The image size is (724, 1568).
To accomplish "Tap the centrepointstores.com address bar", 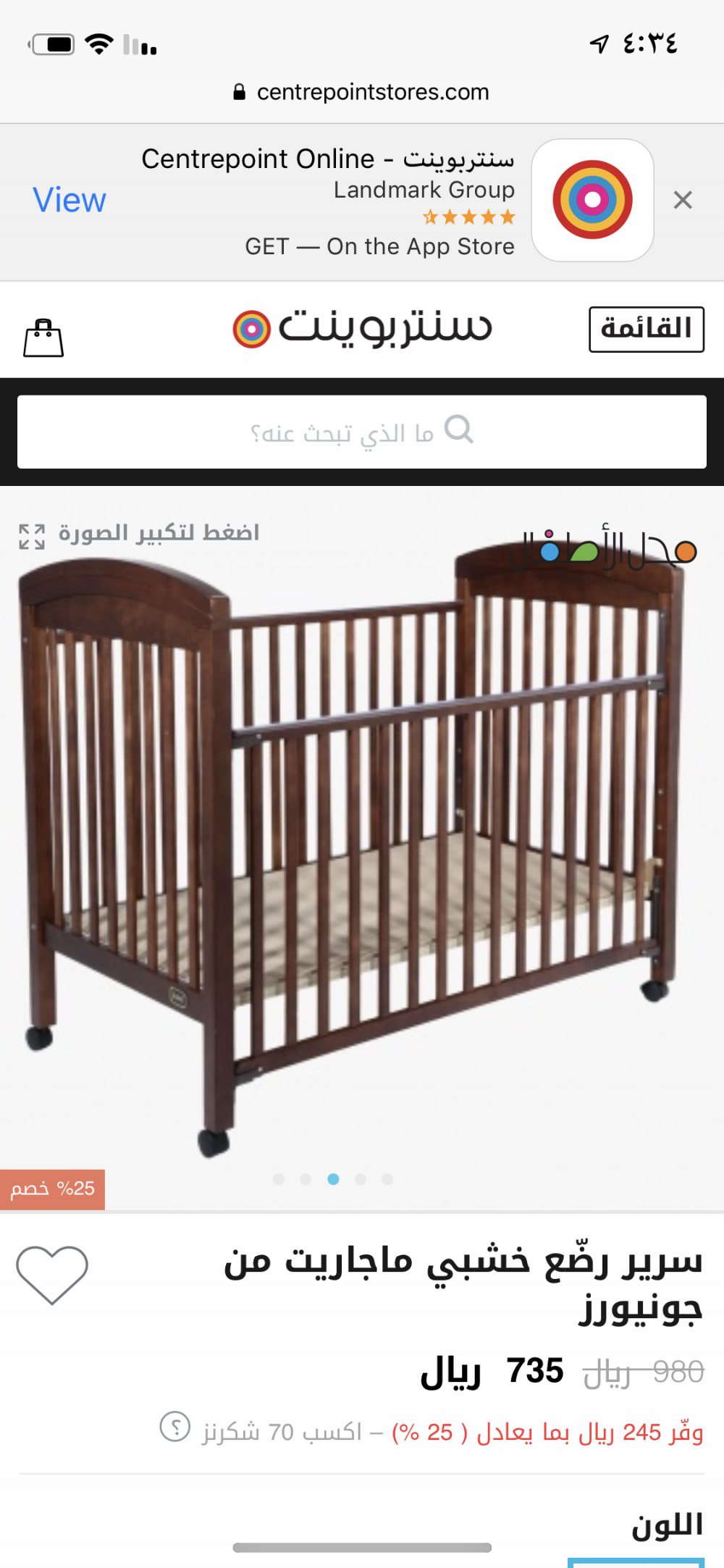I will (362, 92).
